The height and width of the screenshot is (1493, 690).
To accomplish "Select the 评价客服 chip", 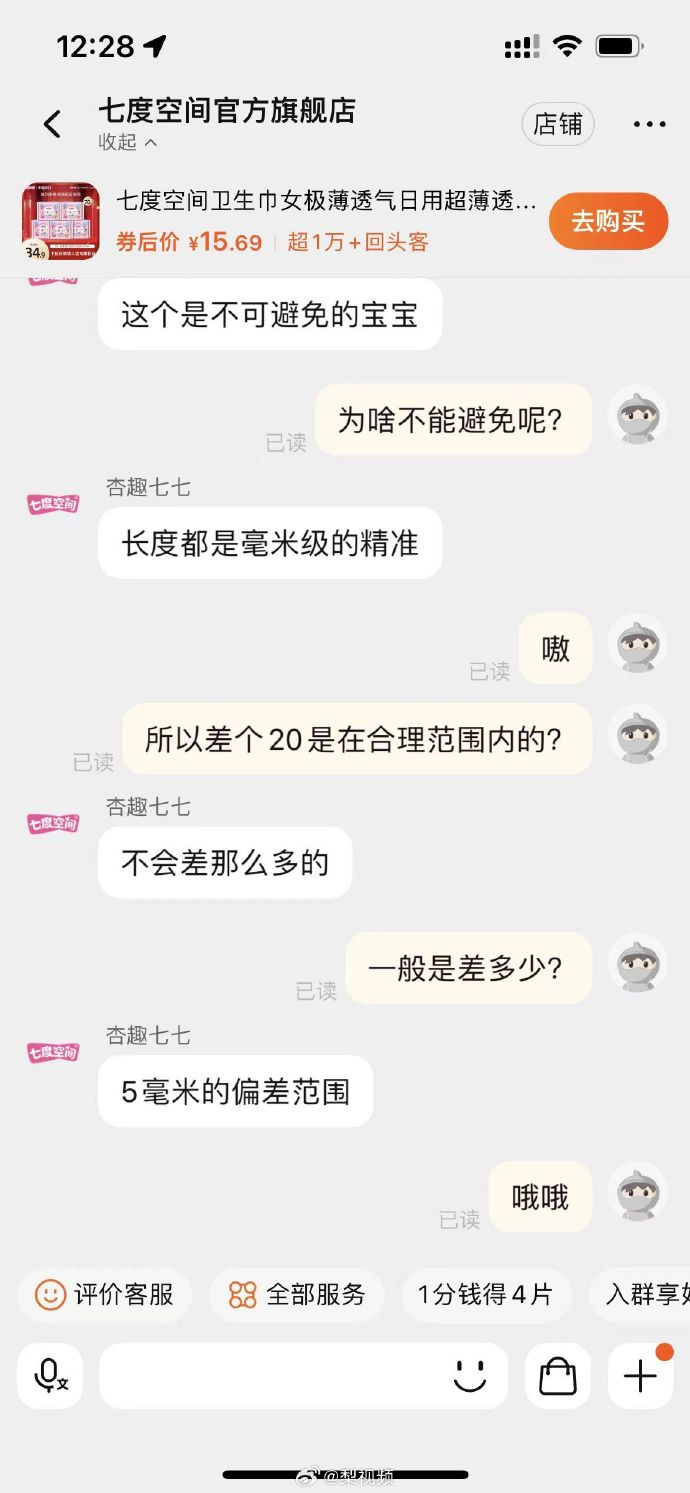I will (x=104, y=1295).
